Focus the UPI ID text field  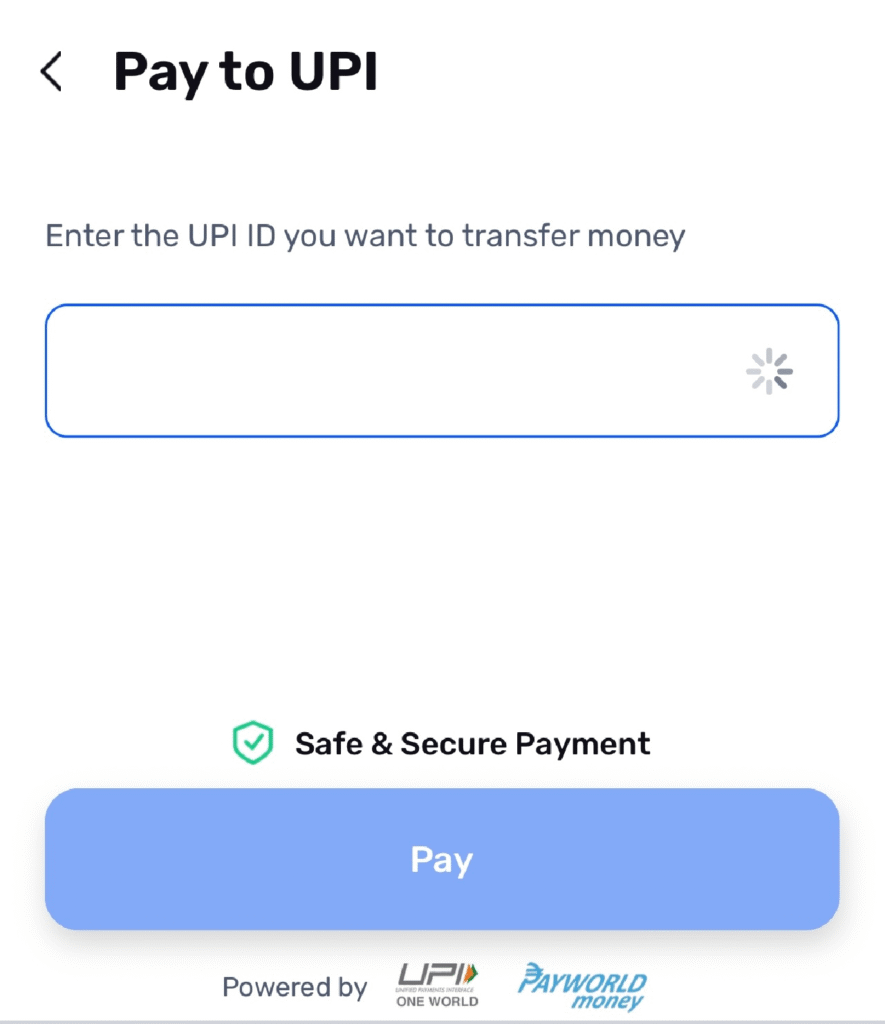coord(390,371)
